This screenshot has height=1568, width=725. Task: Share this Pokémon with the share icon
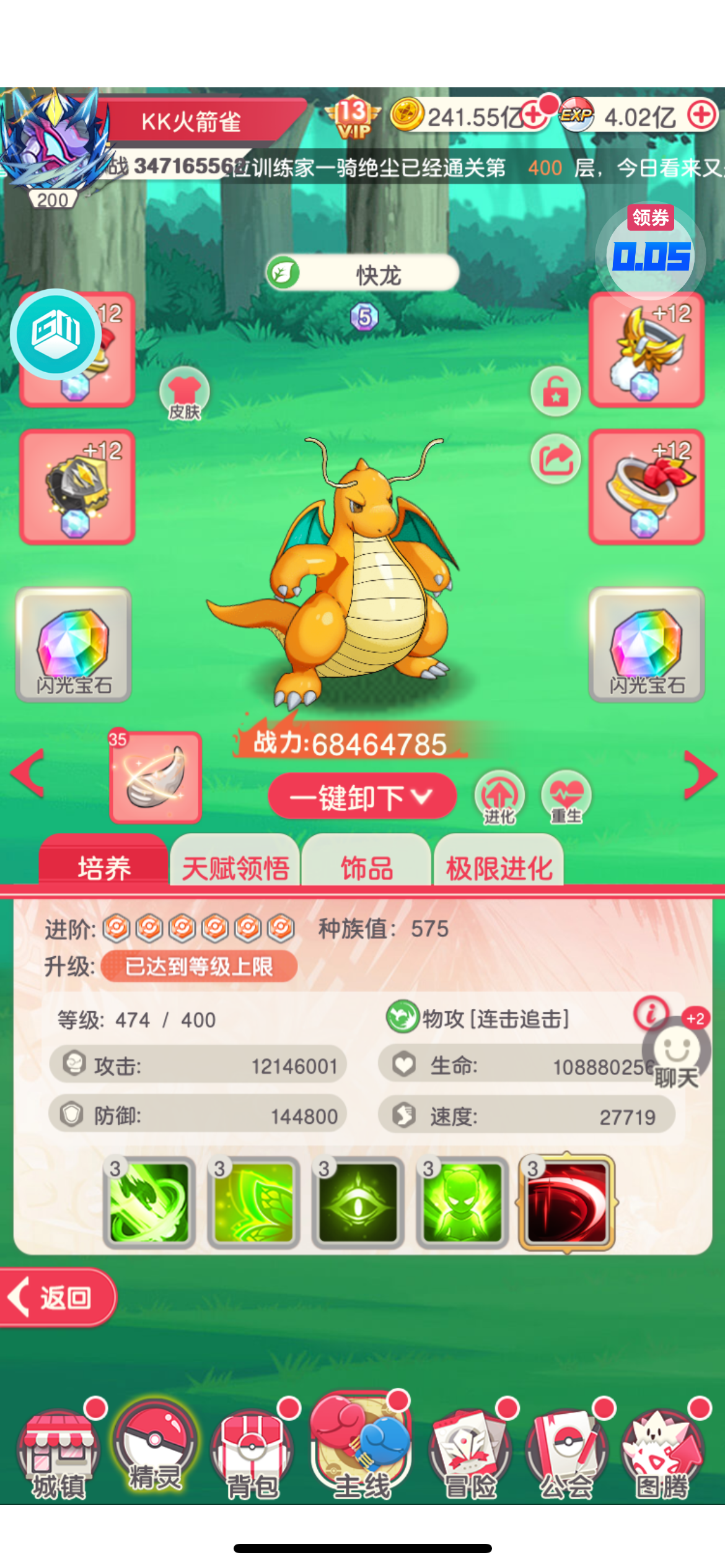(555, 460)
